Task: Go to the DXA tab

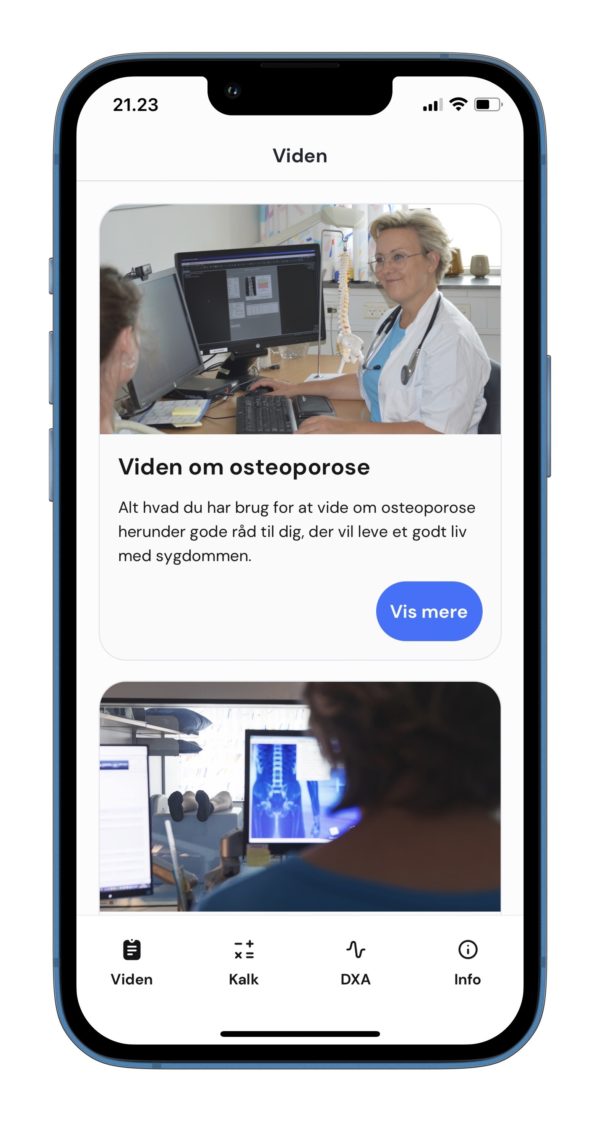Action: (355, 963)
